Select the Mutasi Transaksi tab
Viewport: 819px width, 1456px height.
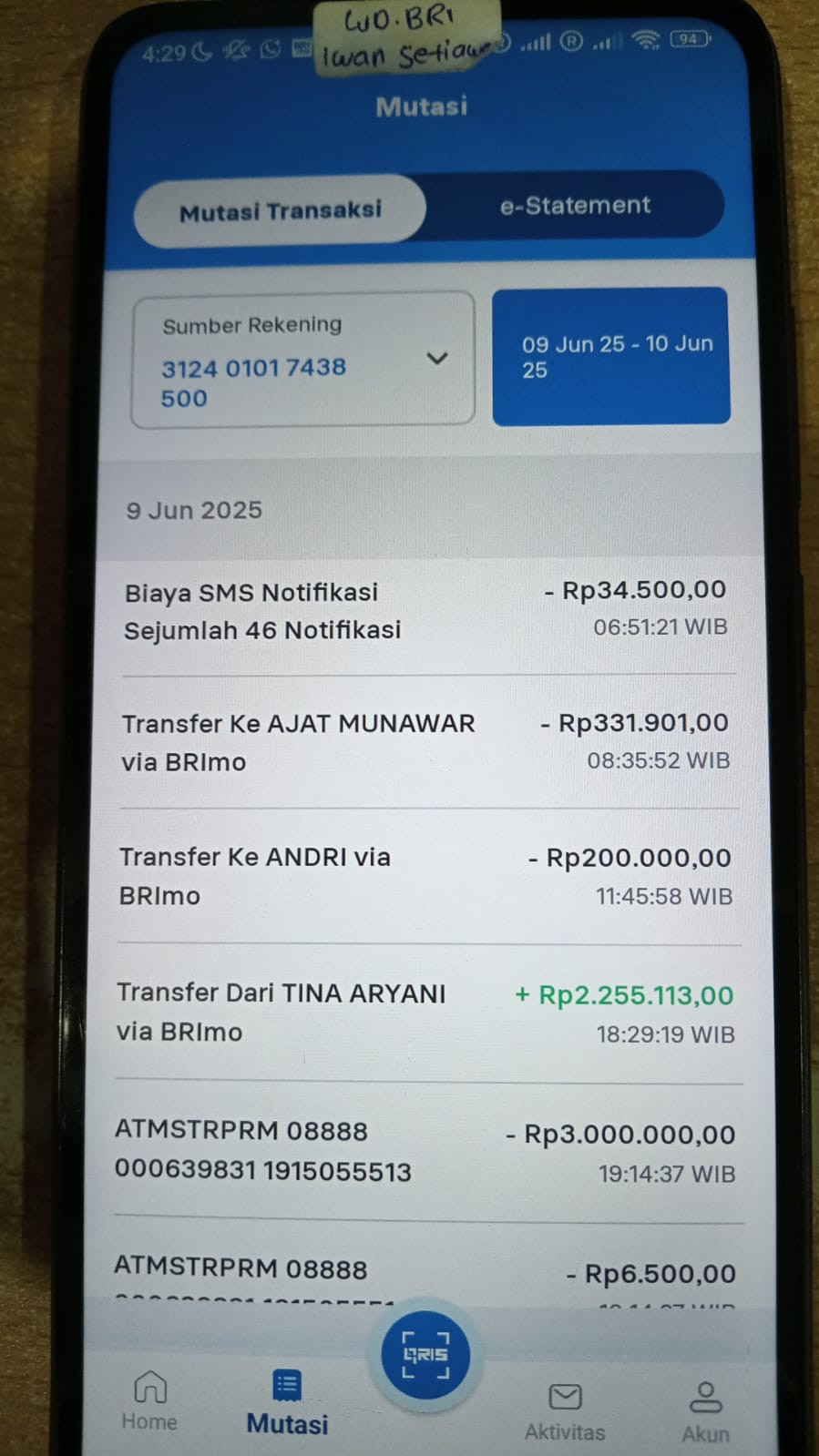[280, 211]
